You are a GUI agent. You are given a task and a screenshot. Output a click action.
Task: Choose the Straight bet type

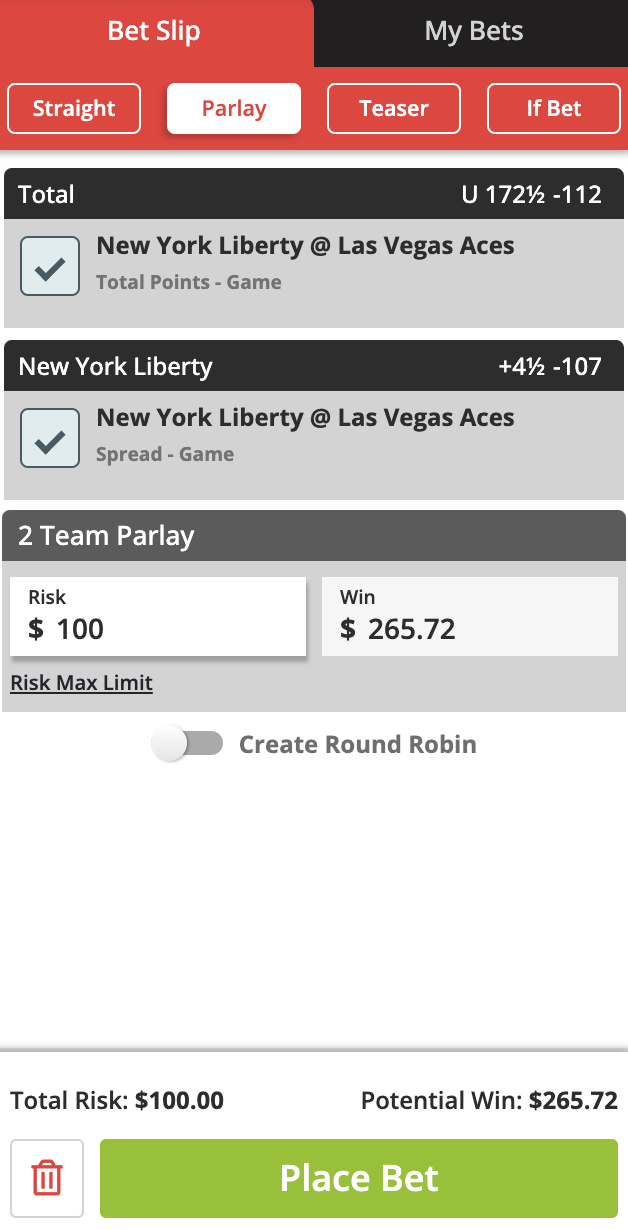click(74, 108)
